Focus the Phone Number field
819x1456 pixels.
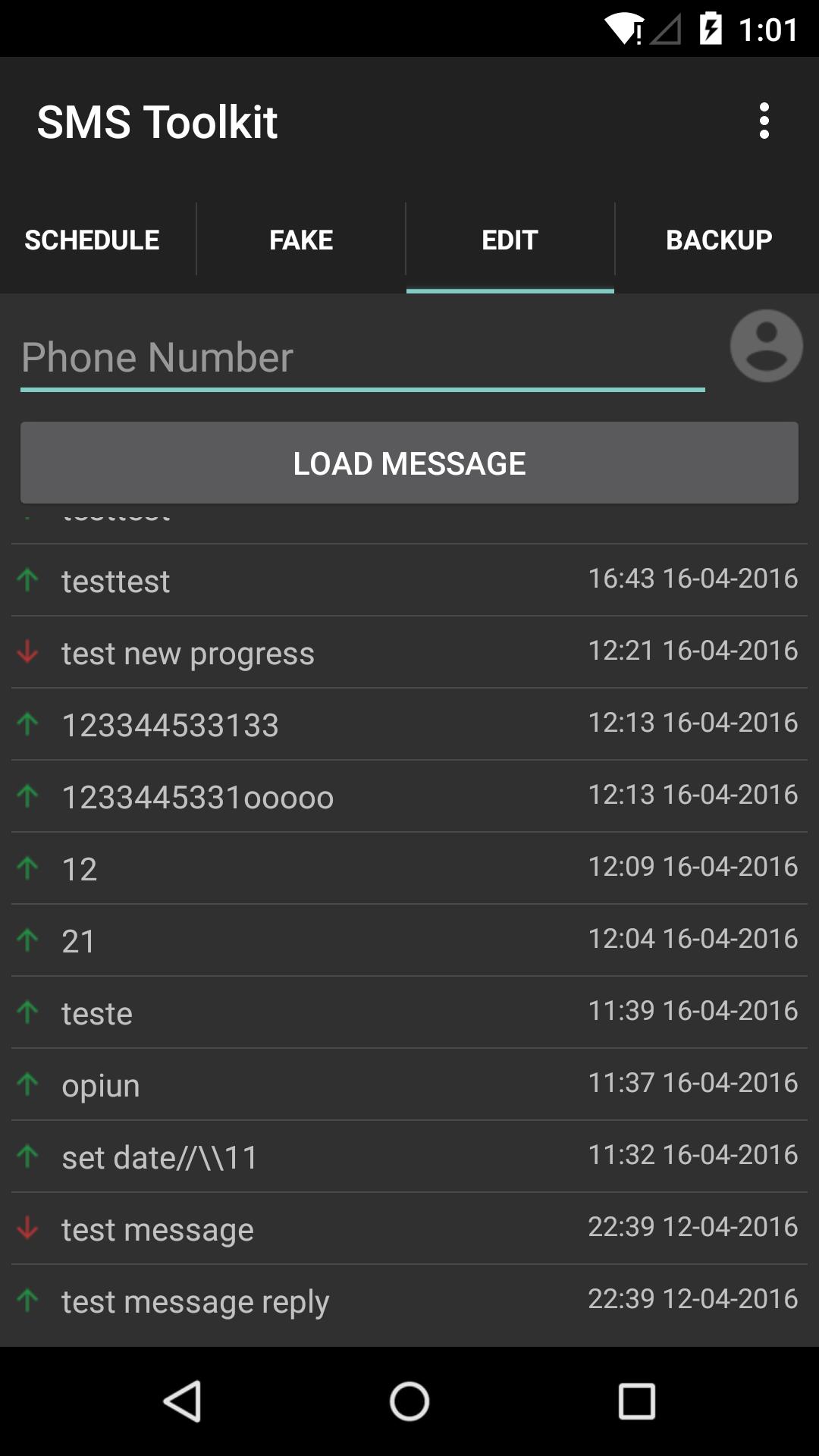[362, 358]
